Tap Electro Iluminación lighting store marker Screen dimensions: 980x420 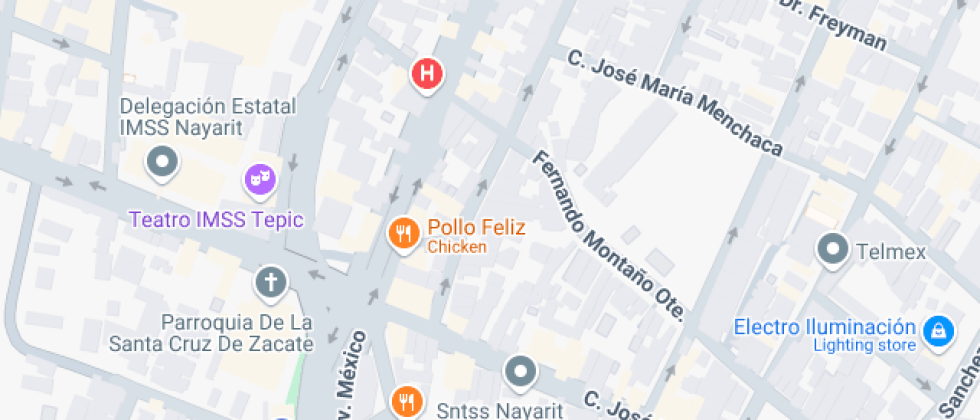tap(938, 331)
